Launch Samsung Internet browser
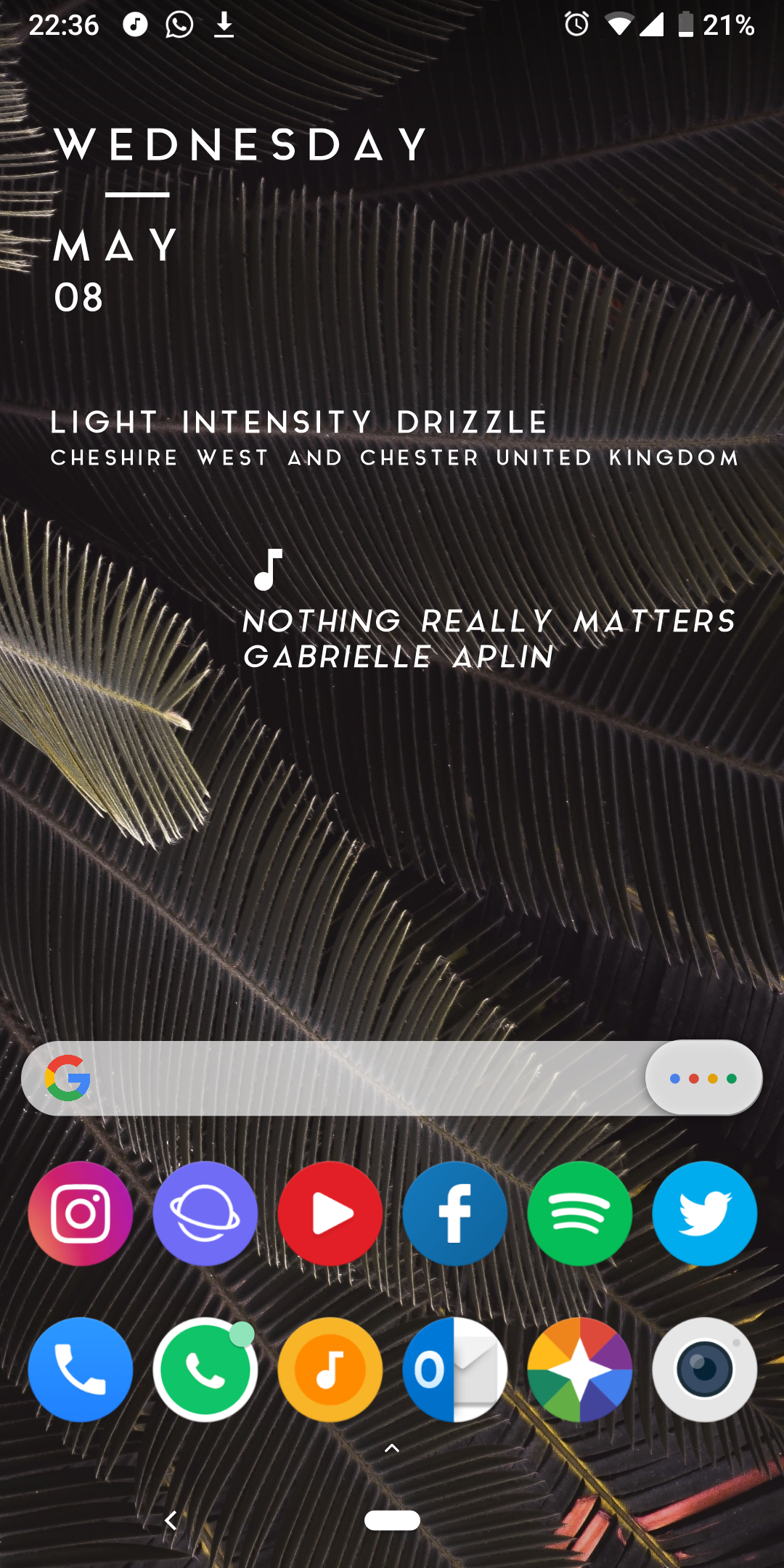 (x=205, y=1214)
